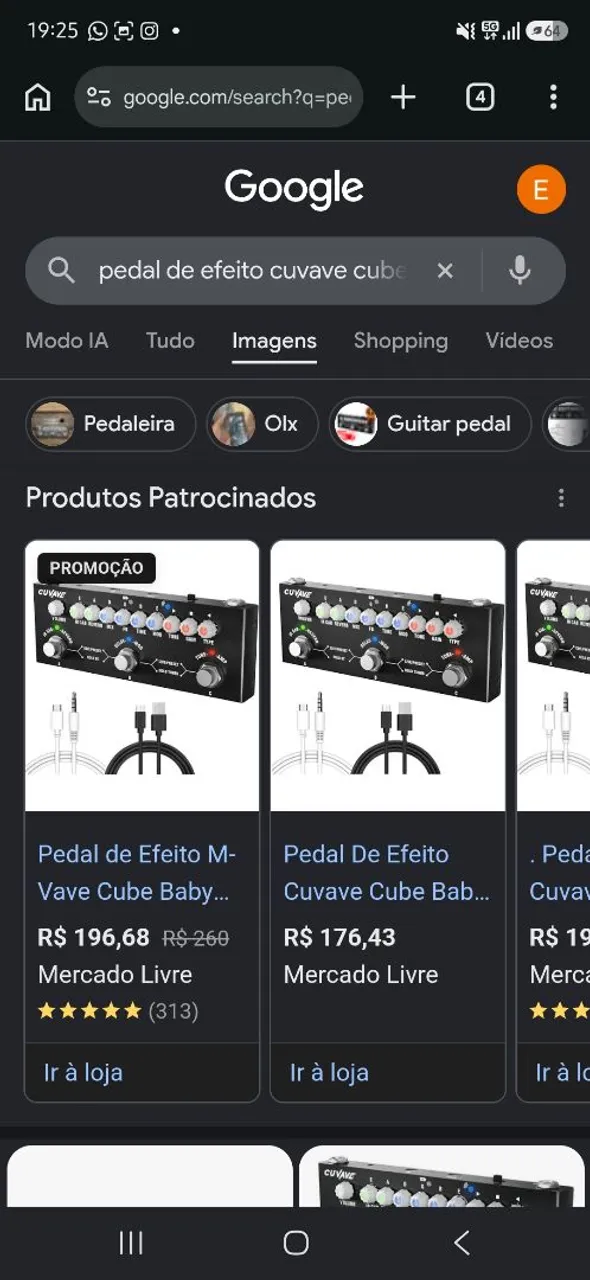Open the tab switcher showing 4 tabs
This screenshot has height=1280, width=590.
click(x=480, y=97)
